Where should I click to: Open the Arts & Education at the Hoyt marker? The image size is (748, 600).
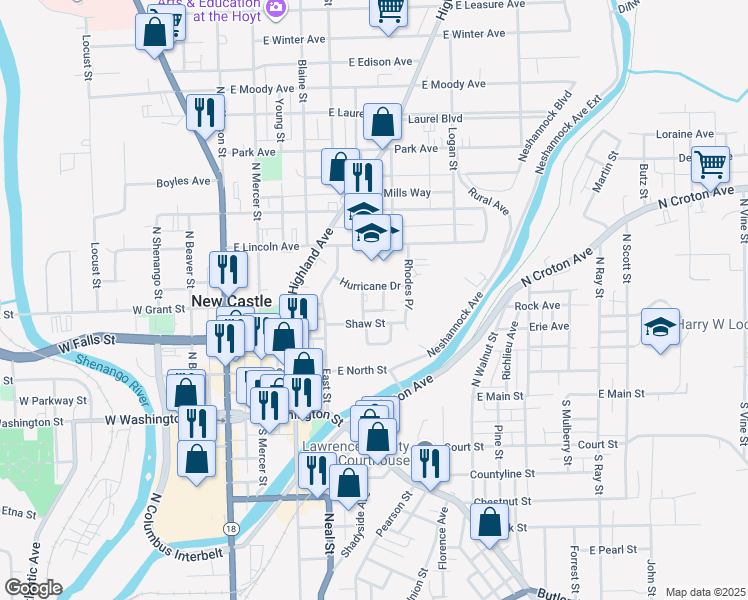tap(276, 8)
